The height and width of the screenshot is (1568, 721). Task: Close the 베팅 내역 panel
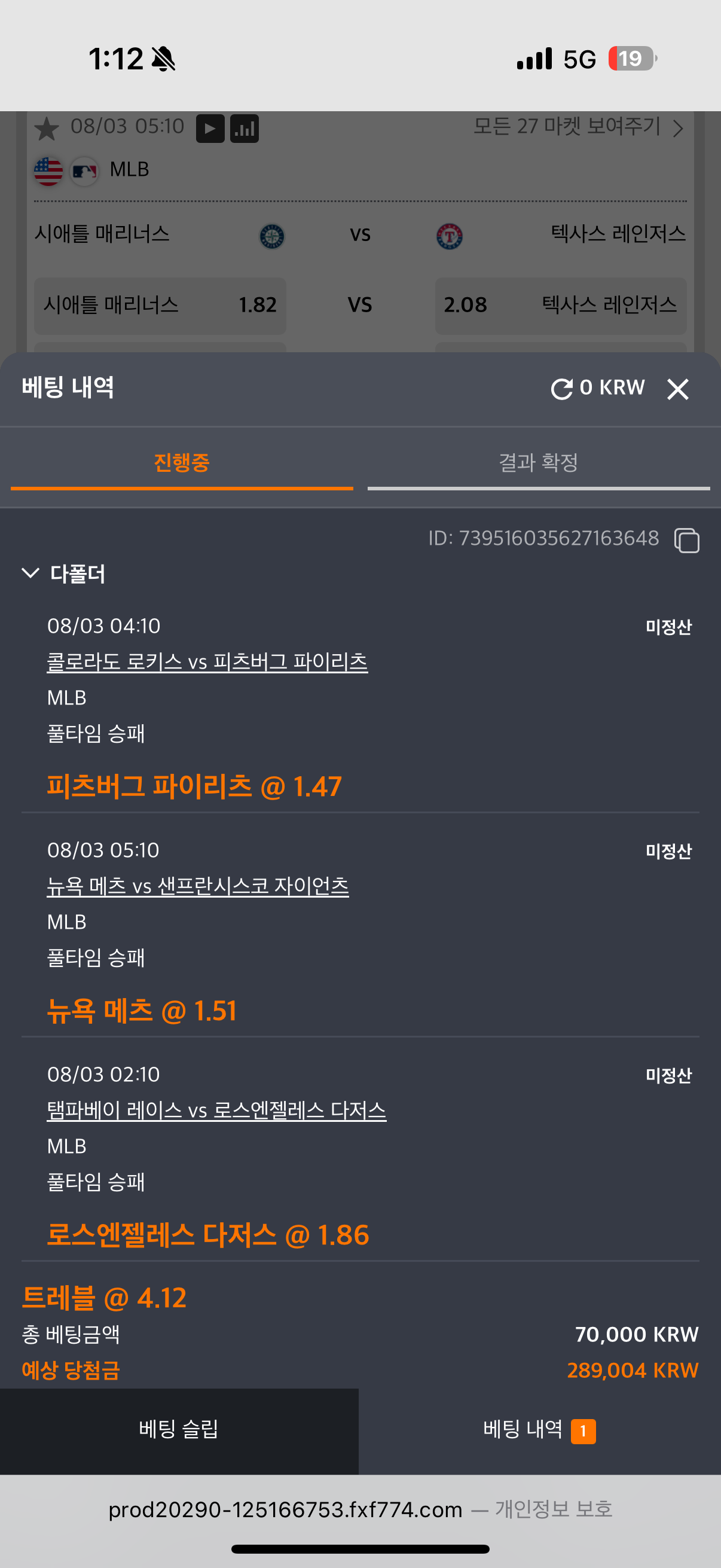[677, 389]
